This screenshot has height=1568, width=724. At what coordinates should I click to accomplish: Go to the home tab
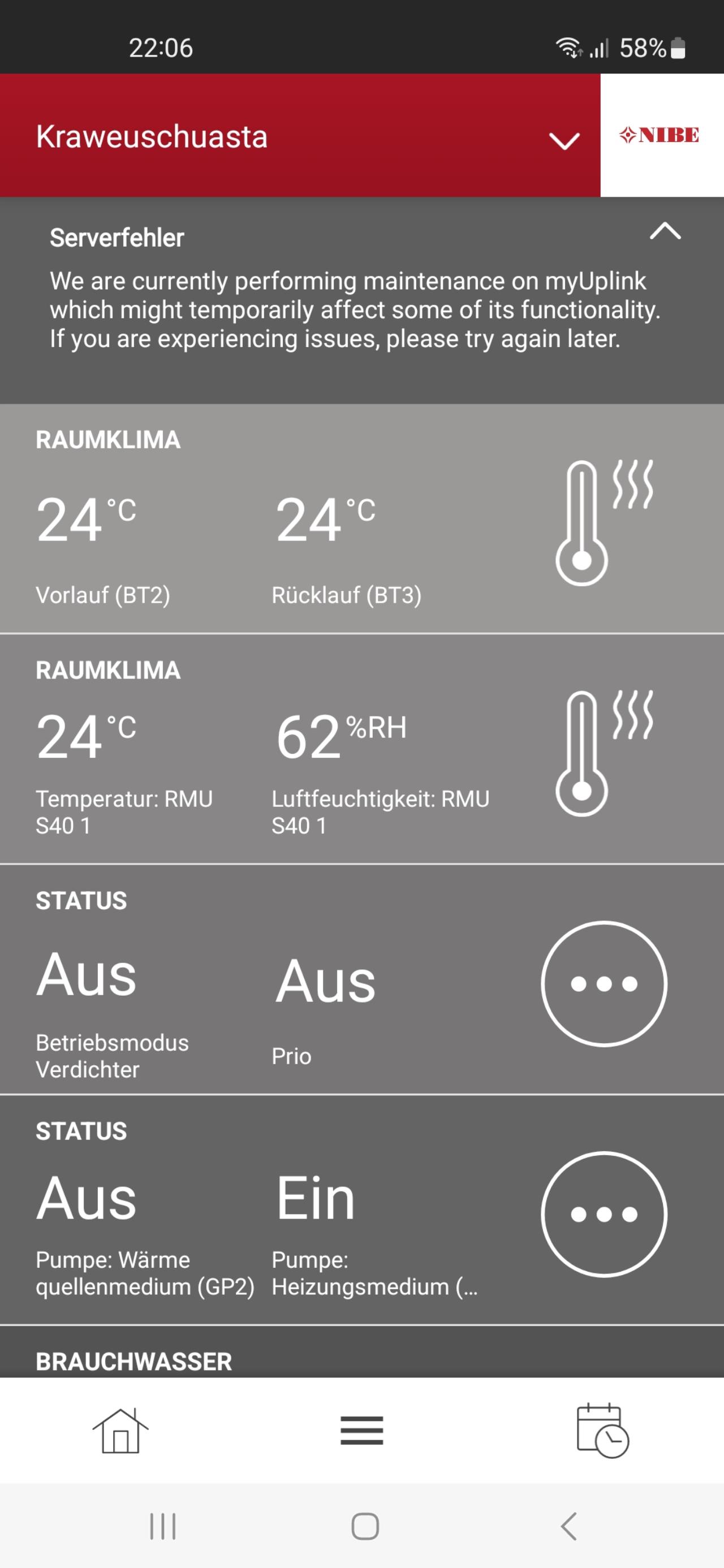(x=120, y=1431)
